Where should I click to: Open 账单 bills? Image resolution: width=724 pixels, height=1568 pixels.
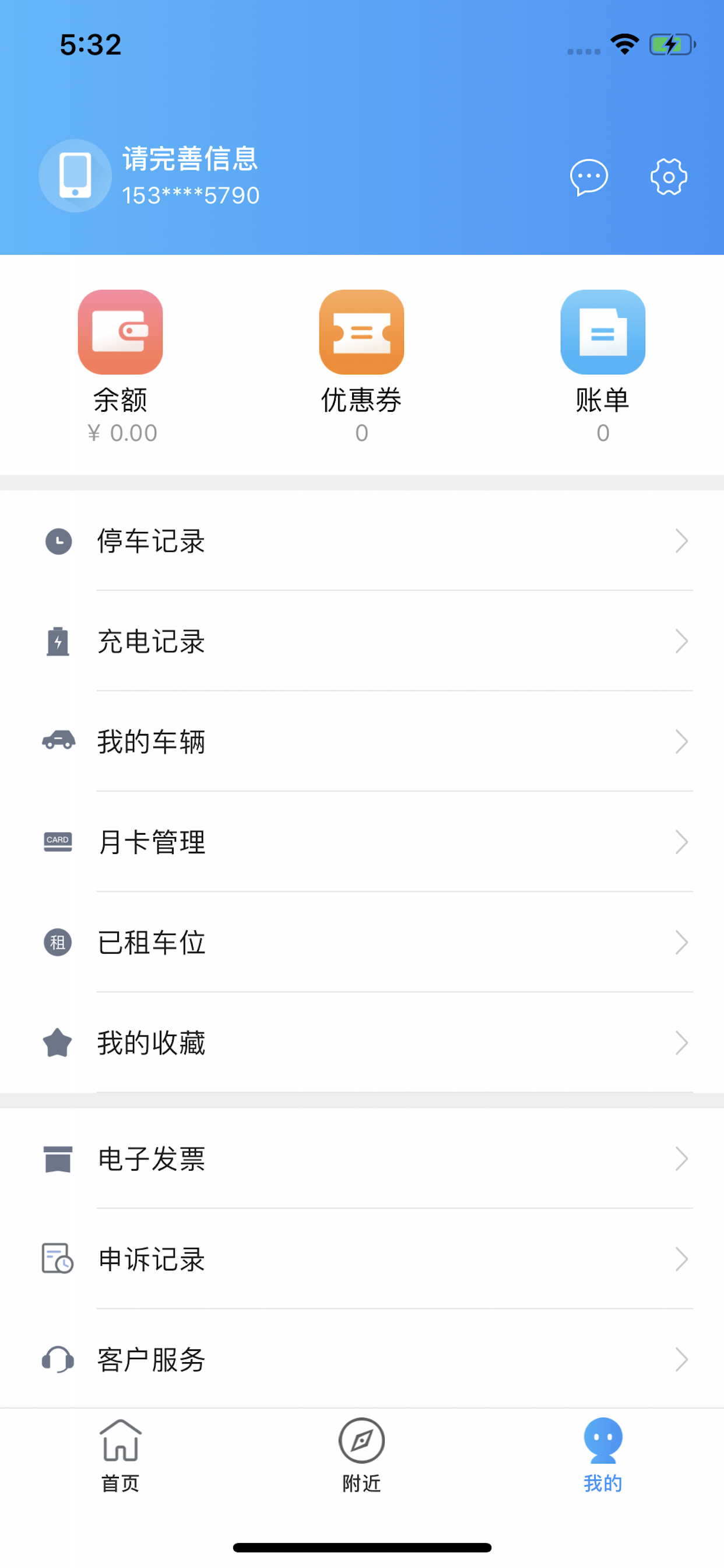point(602,366)
